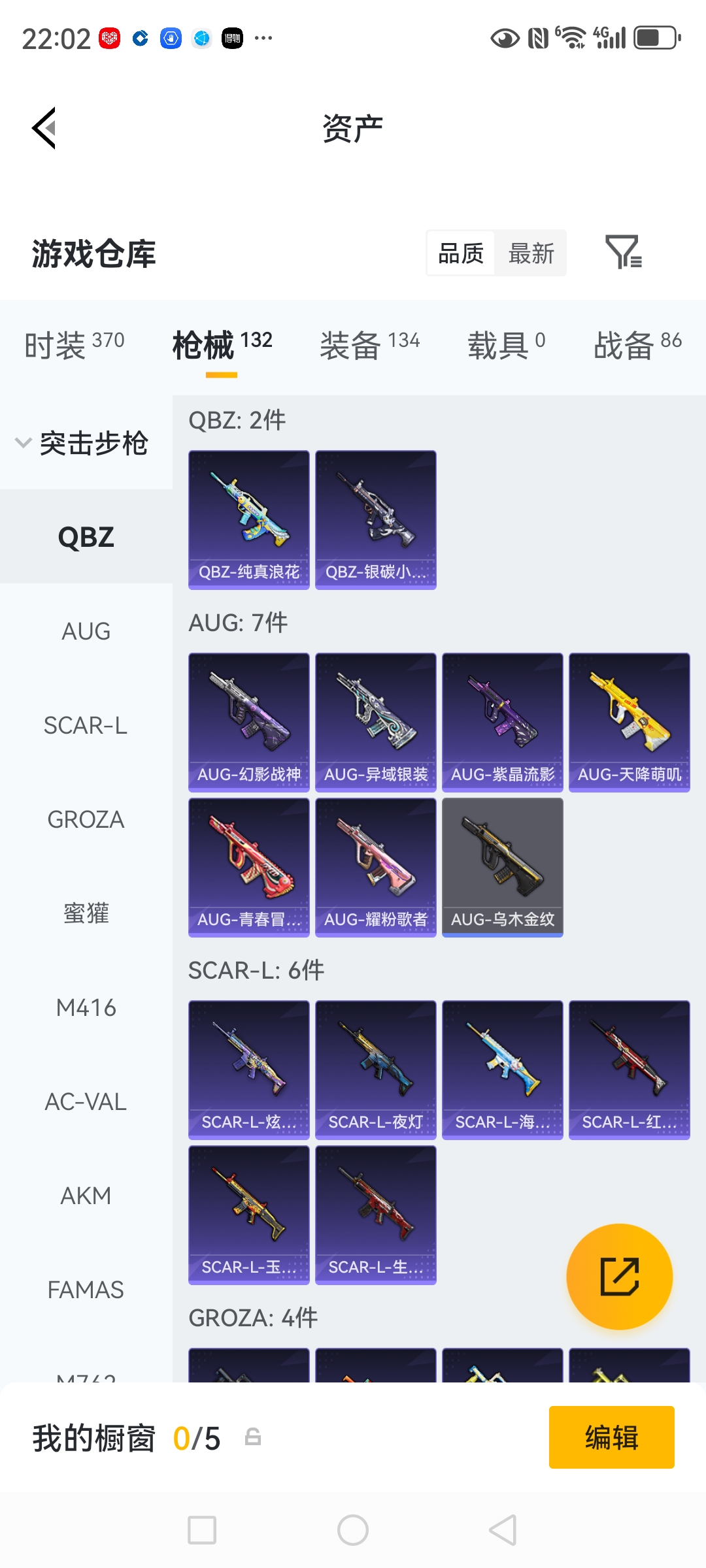Open recent apps from navigation bar
The height and width of the screenshot is (1568, 706).
pyautogui.click(x=202, y=1530)
